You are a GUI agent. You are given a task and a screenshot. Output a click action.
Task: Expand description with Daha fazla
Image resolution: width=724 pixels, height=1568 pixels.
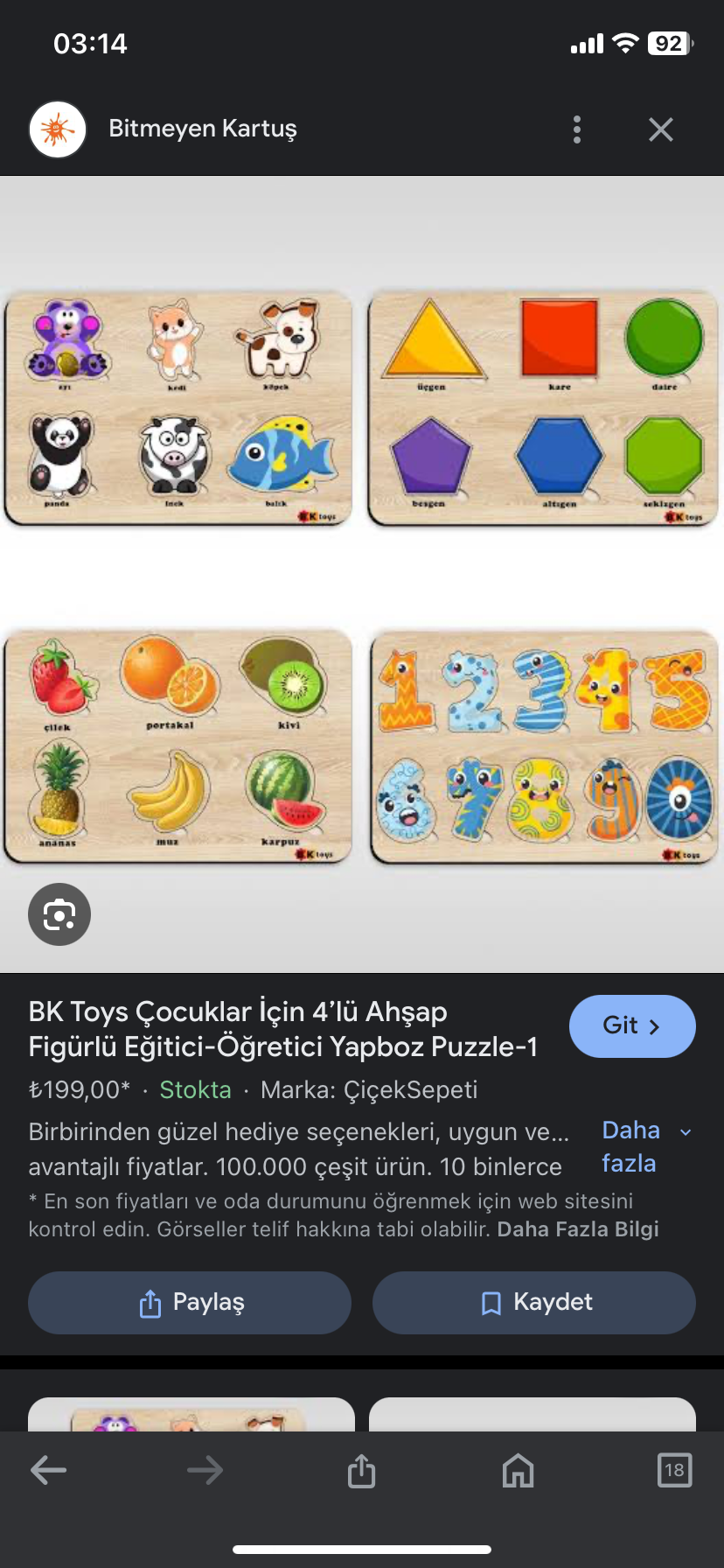click(645, 1147)
